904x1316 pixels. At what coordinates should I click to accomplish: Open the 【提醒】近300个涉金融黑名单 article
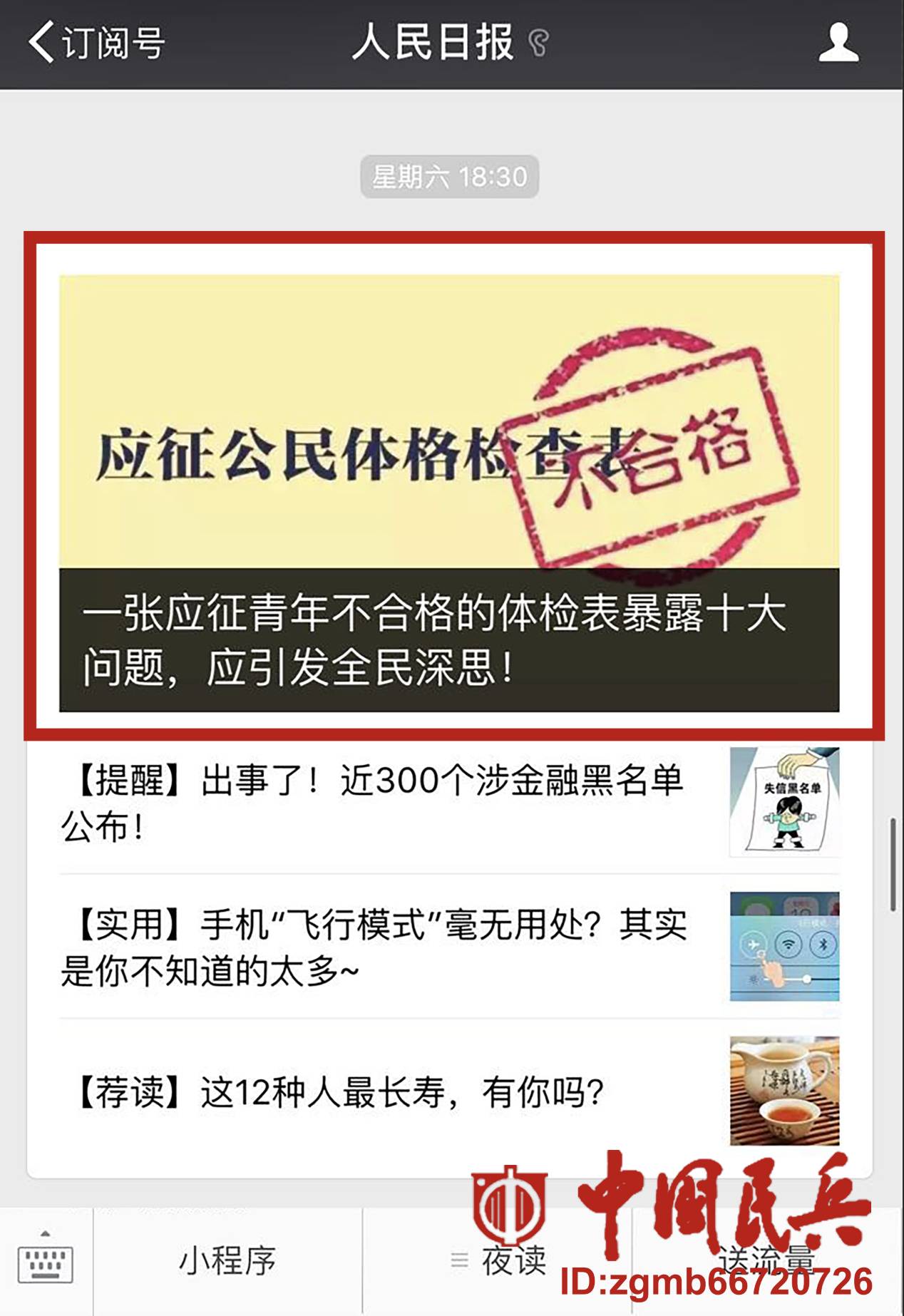[x=371, y=803]
